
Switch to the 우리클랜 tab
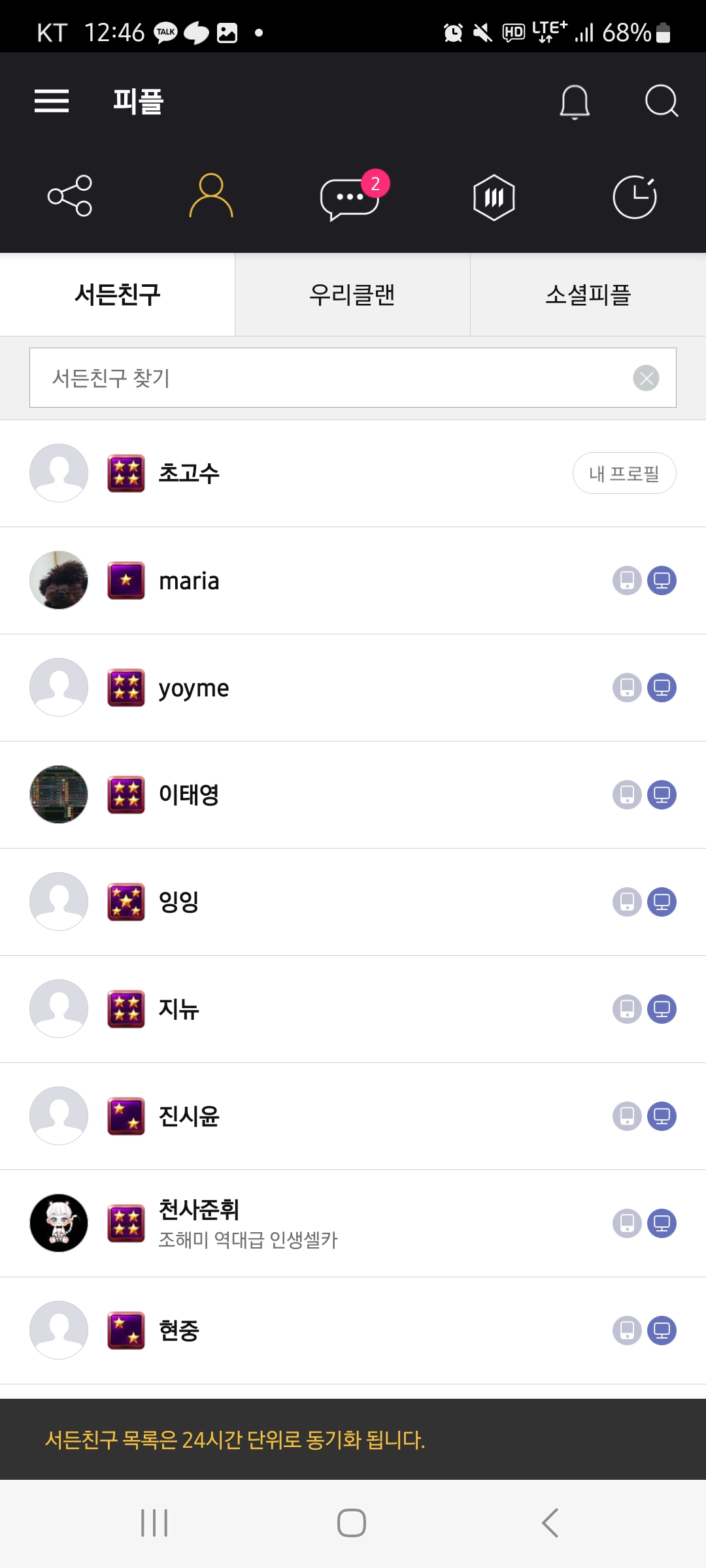(x=352, y=295)
